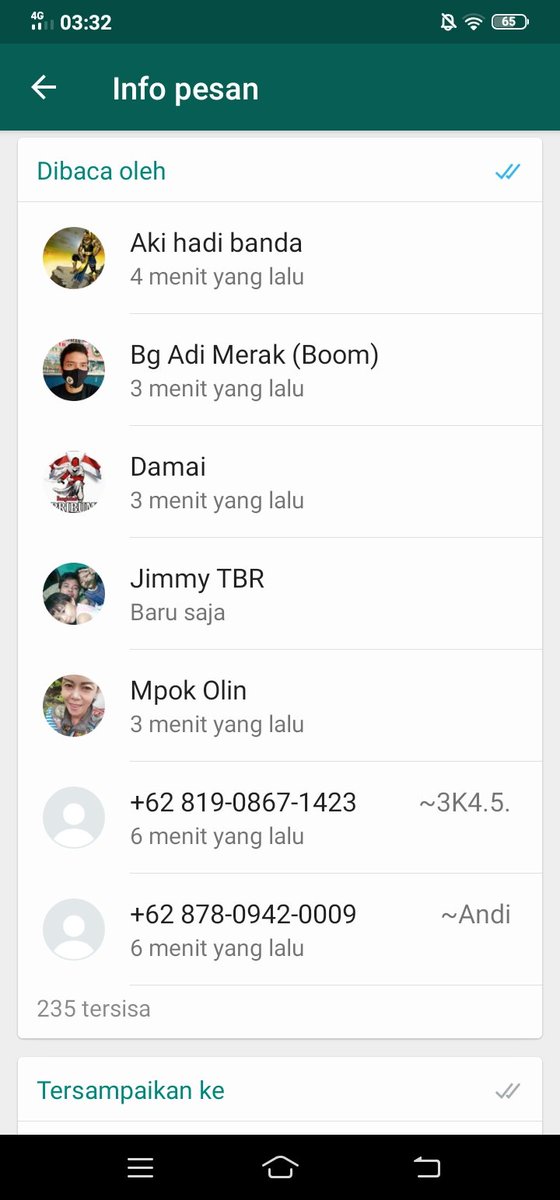Tap the system home button
Viewport: 560px width, 1200px height.
280,1167
